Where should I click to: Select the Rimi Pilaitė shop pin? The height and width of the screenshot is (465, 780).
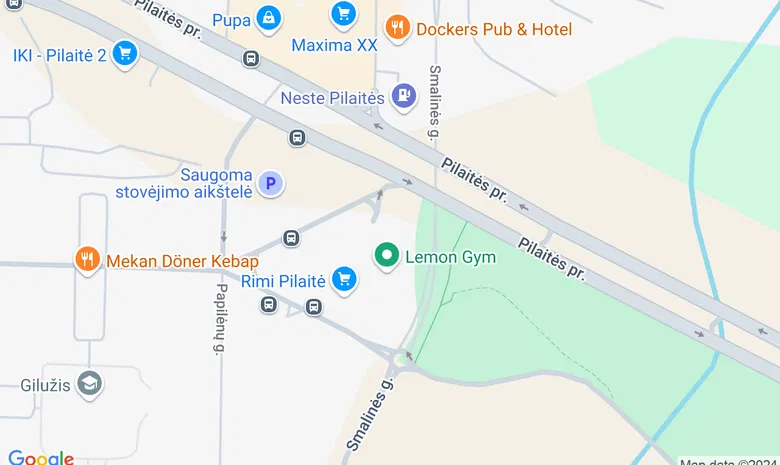pyautogui.click(x=344, y=279)
